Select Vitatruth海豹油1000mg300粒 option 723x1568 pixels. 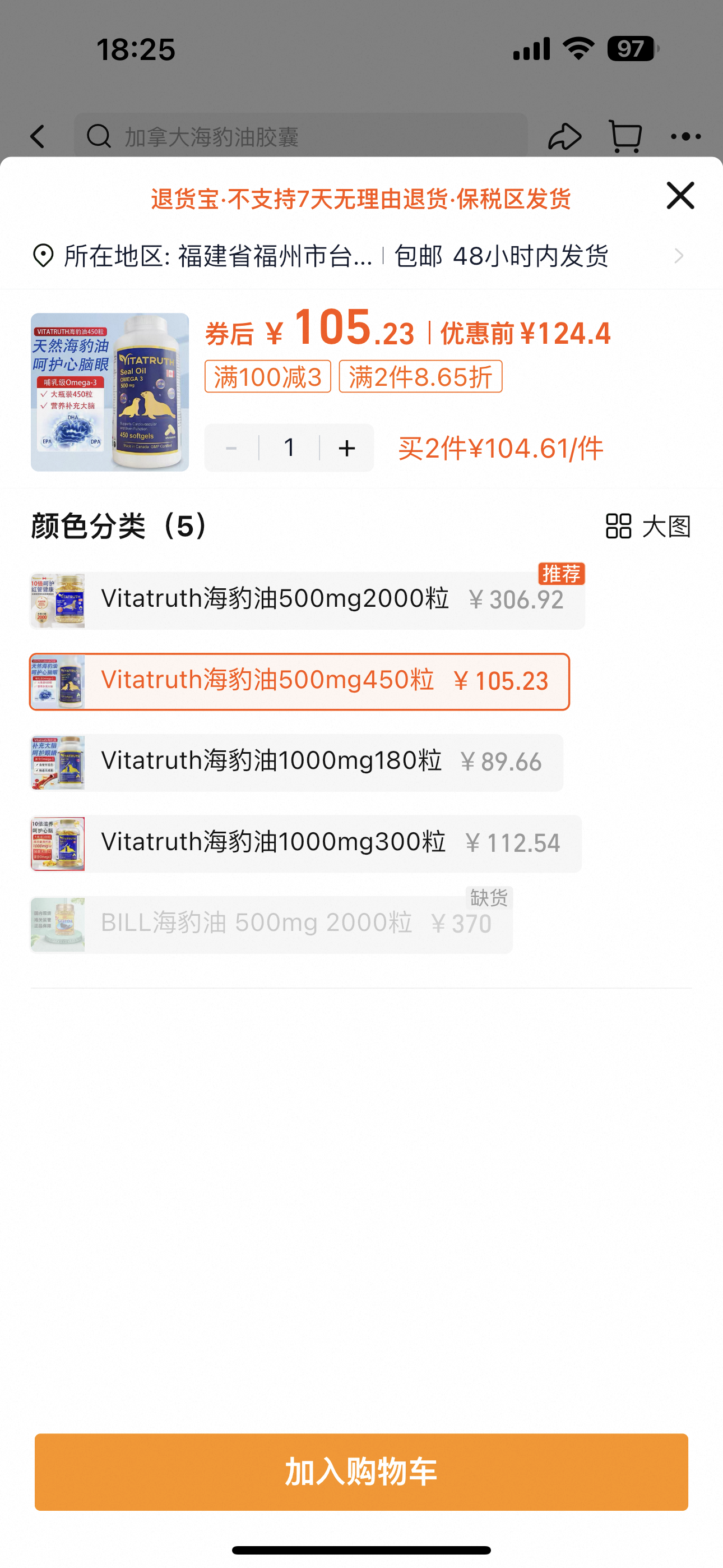tap(306, 843)
